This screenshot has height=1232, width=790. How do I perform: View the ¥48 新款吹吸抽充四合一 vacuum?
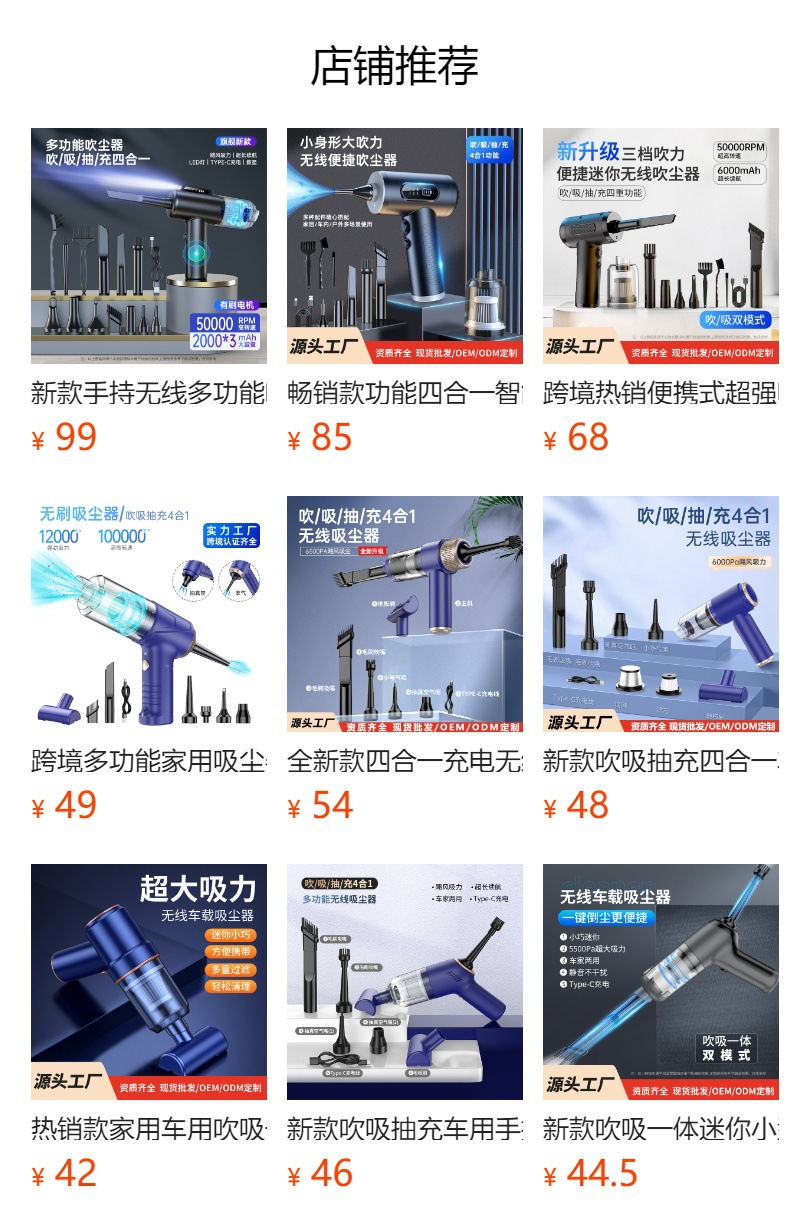660,614
